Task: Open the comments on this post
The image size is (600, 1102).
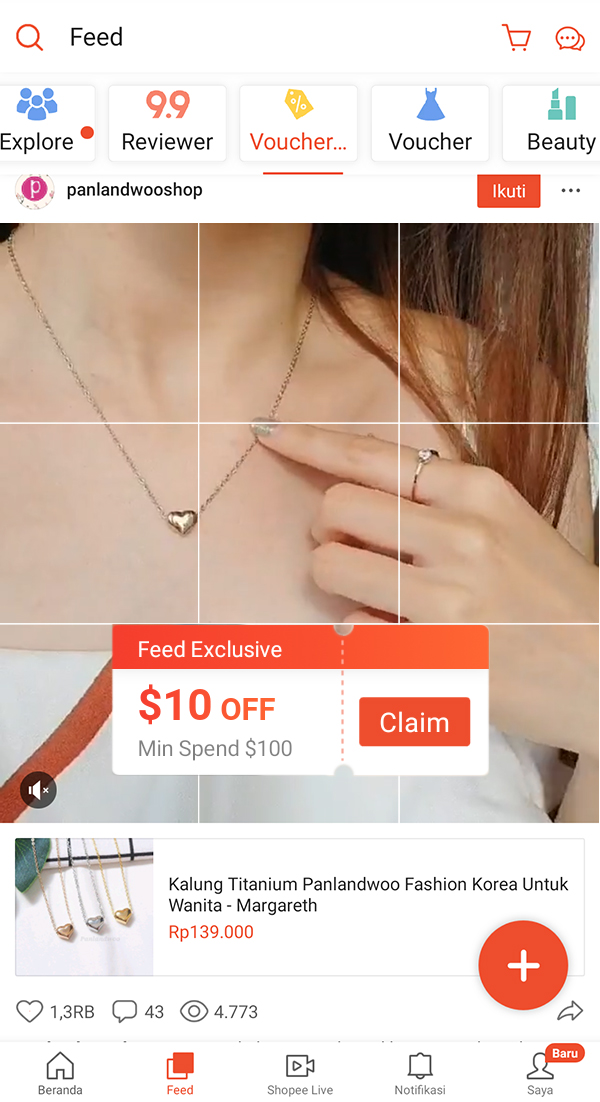Action: point(124,1011)
